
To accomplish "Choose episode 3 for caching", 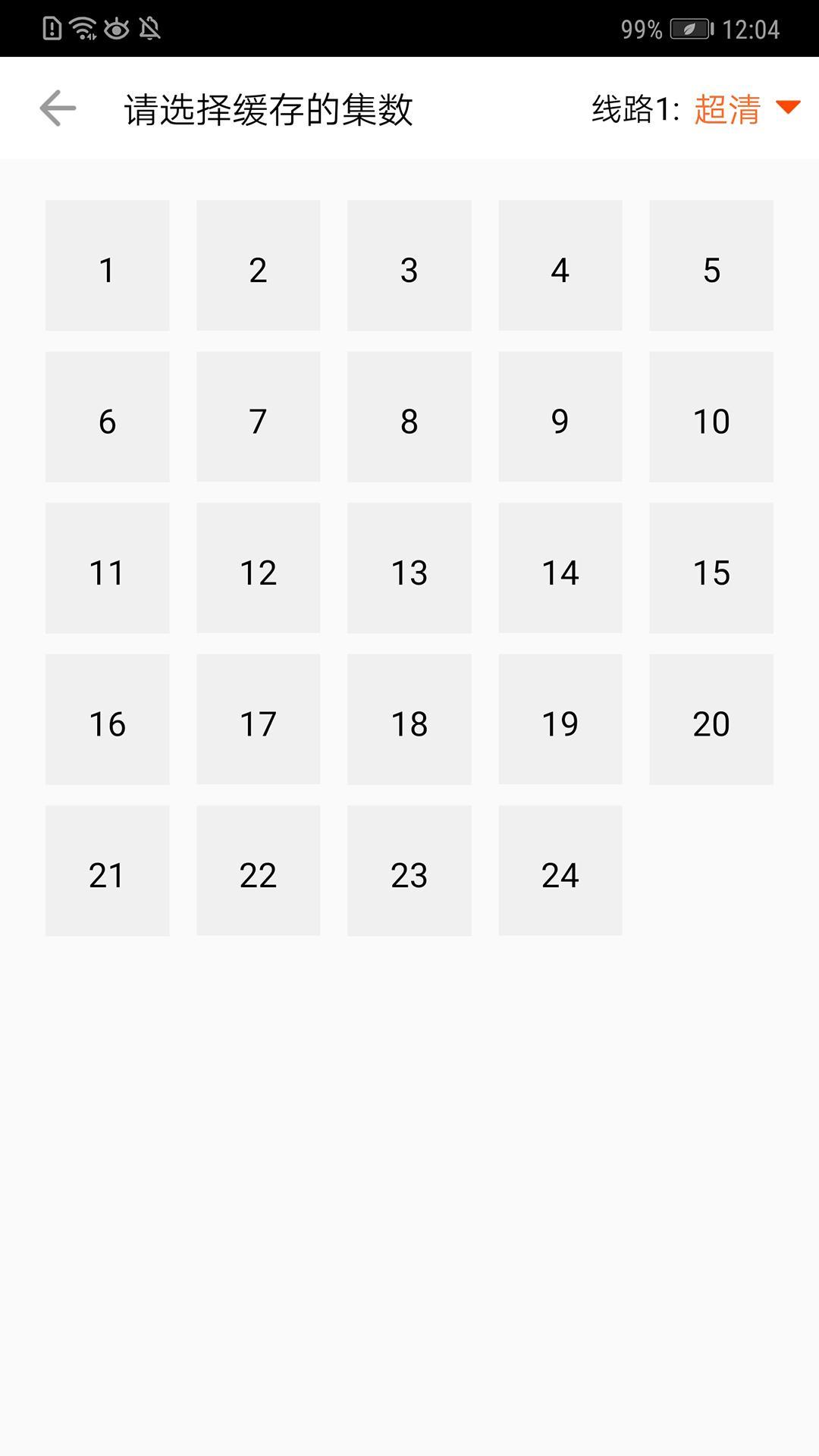I will (409, 265).
